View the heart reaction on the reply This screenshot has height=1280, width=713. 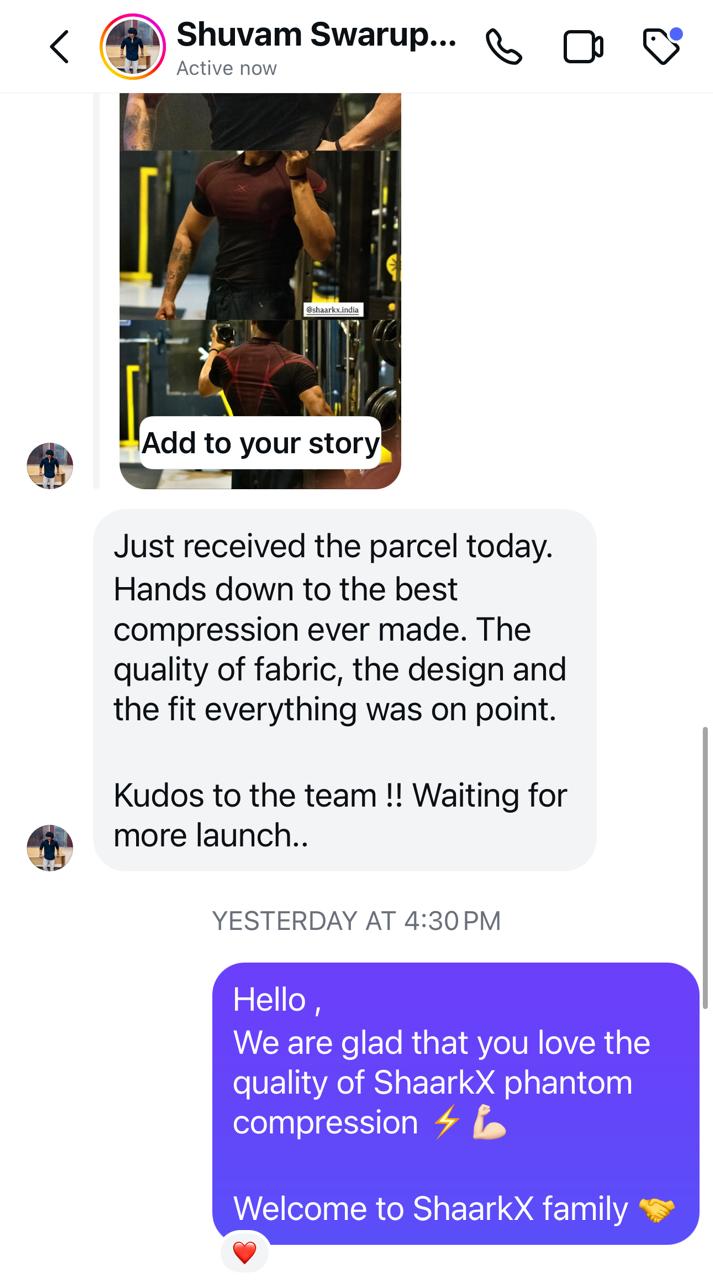244,1251
